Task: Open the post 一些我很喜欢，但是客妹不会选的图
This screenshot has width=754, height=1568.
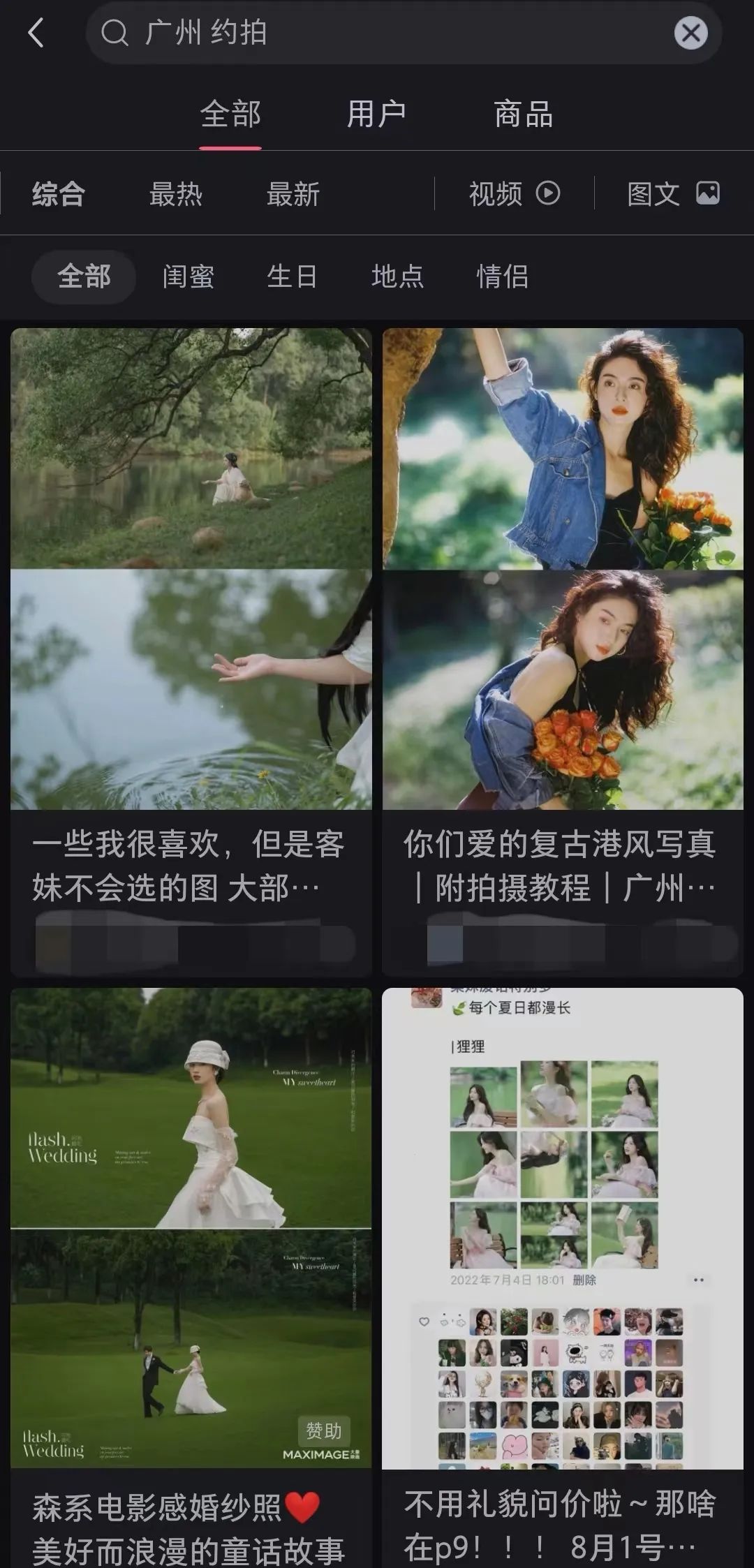Action: pyautogui.click(x=191, y=628)
